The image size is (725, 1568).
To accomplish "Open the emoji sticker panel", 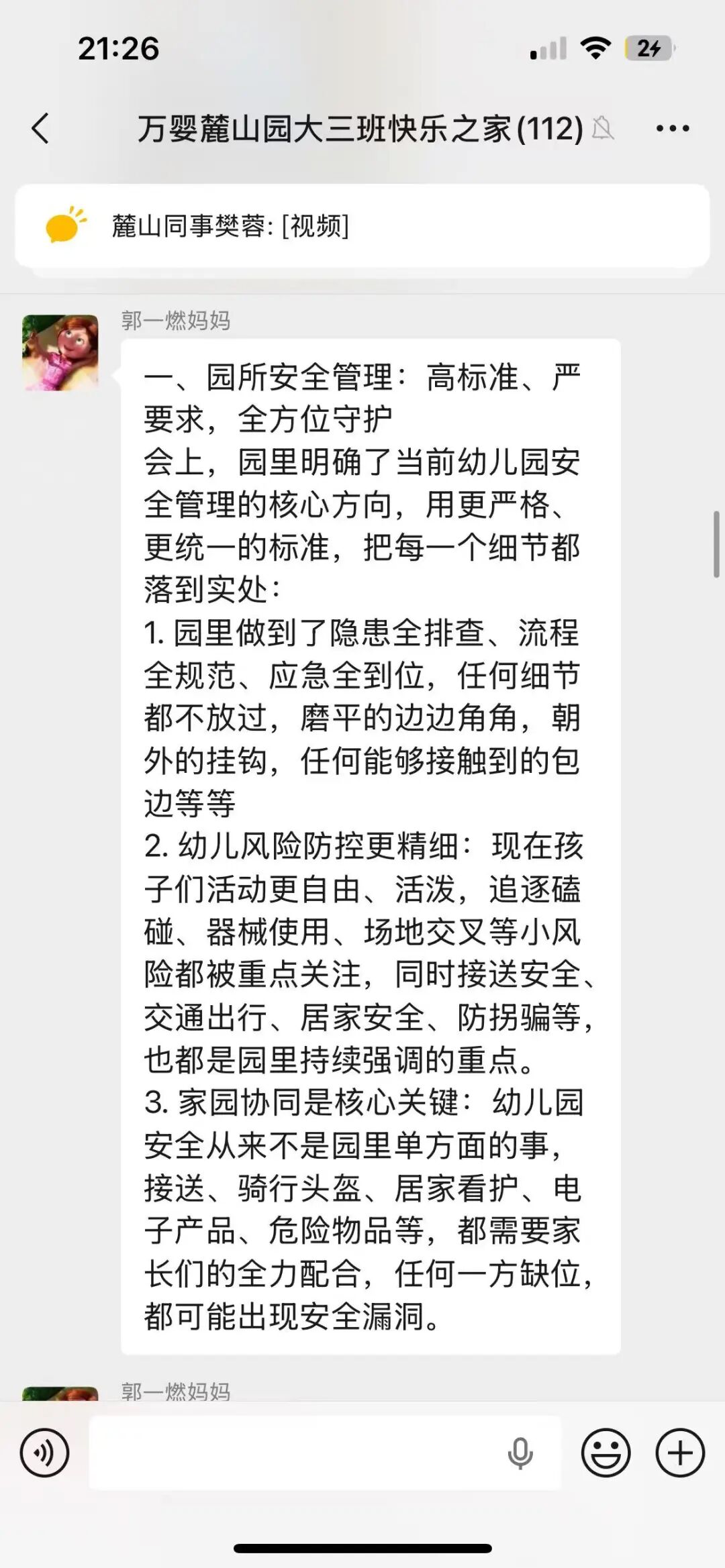I will (606, 1453).
